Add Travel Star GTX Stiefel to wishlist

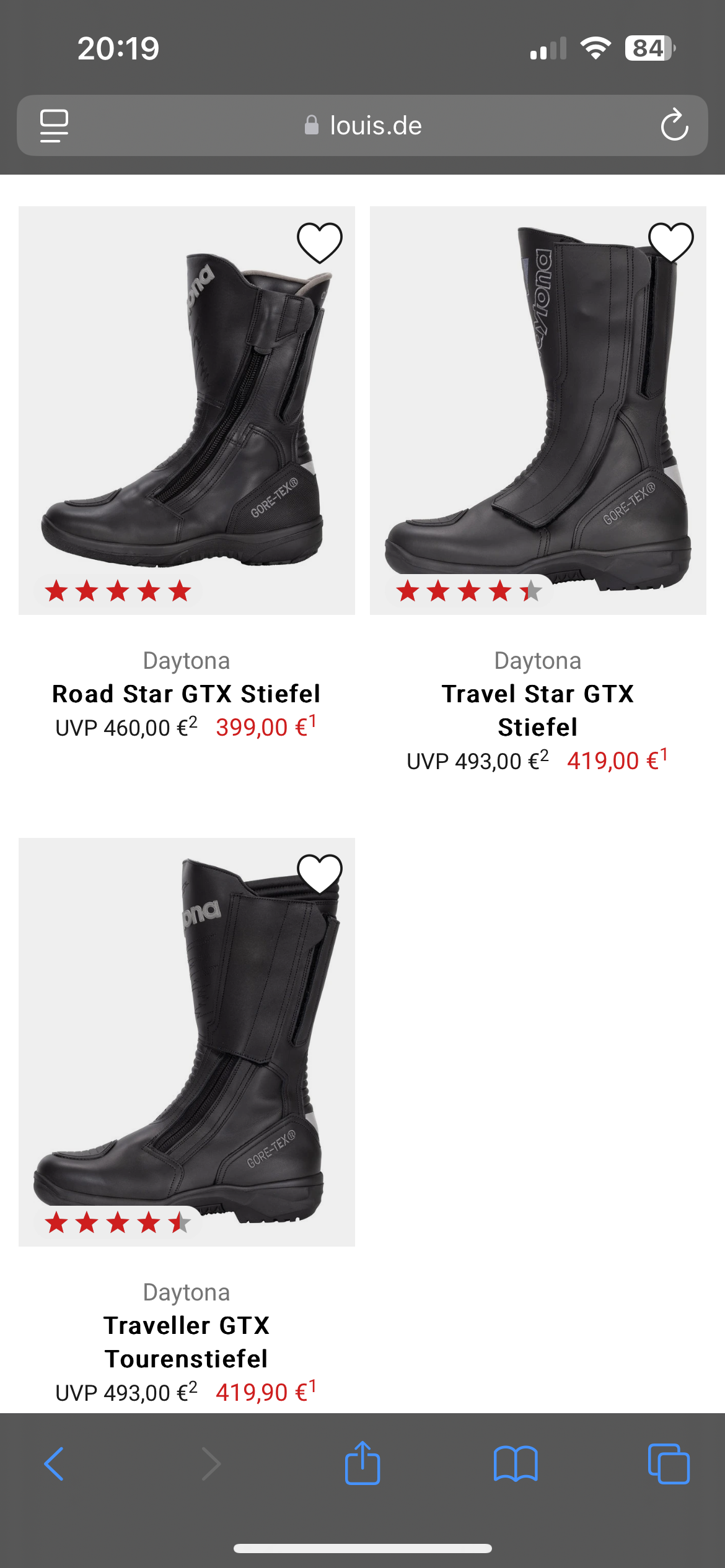point(670,242)
